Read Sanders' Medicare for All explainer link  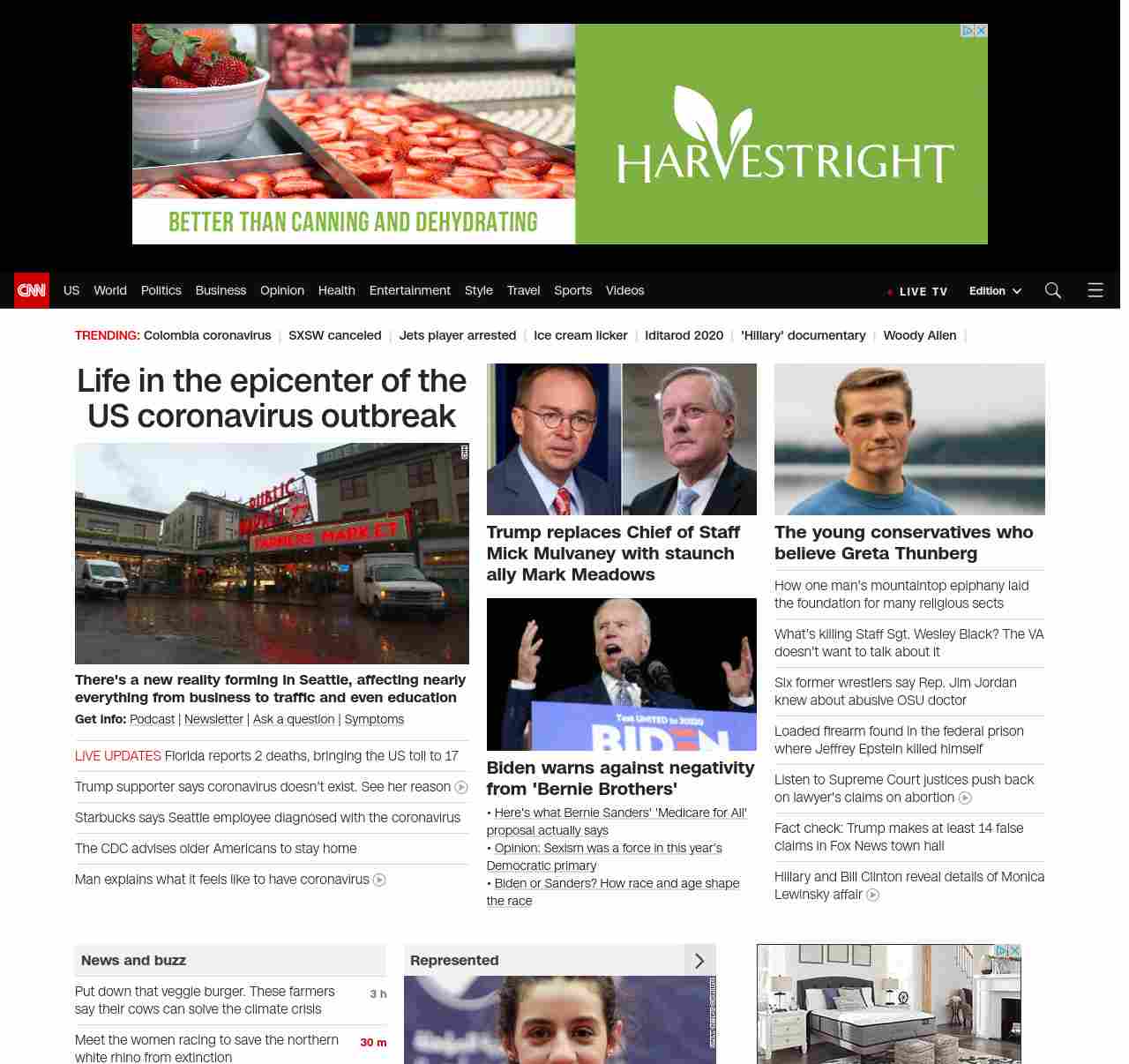tap(619, 813)
